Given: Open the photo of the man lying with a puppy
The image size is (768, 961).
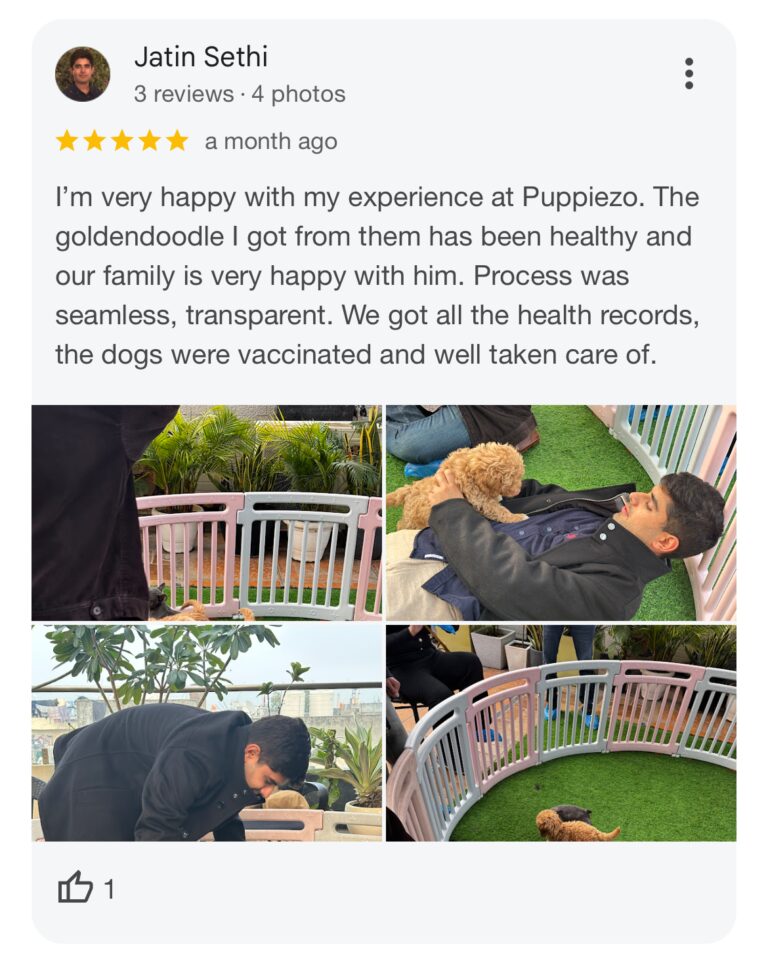Looking at the screenshot, I should point(561,513).
